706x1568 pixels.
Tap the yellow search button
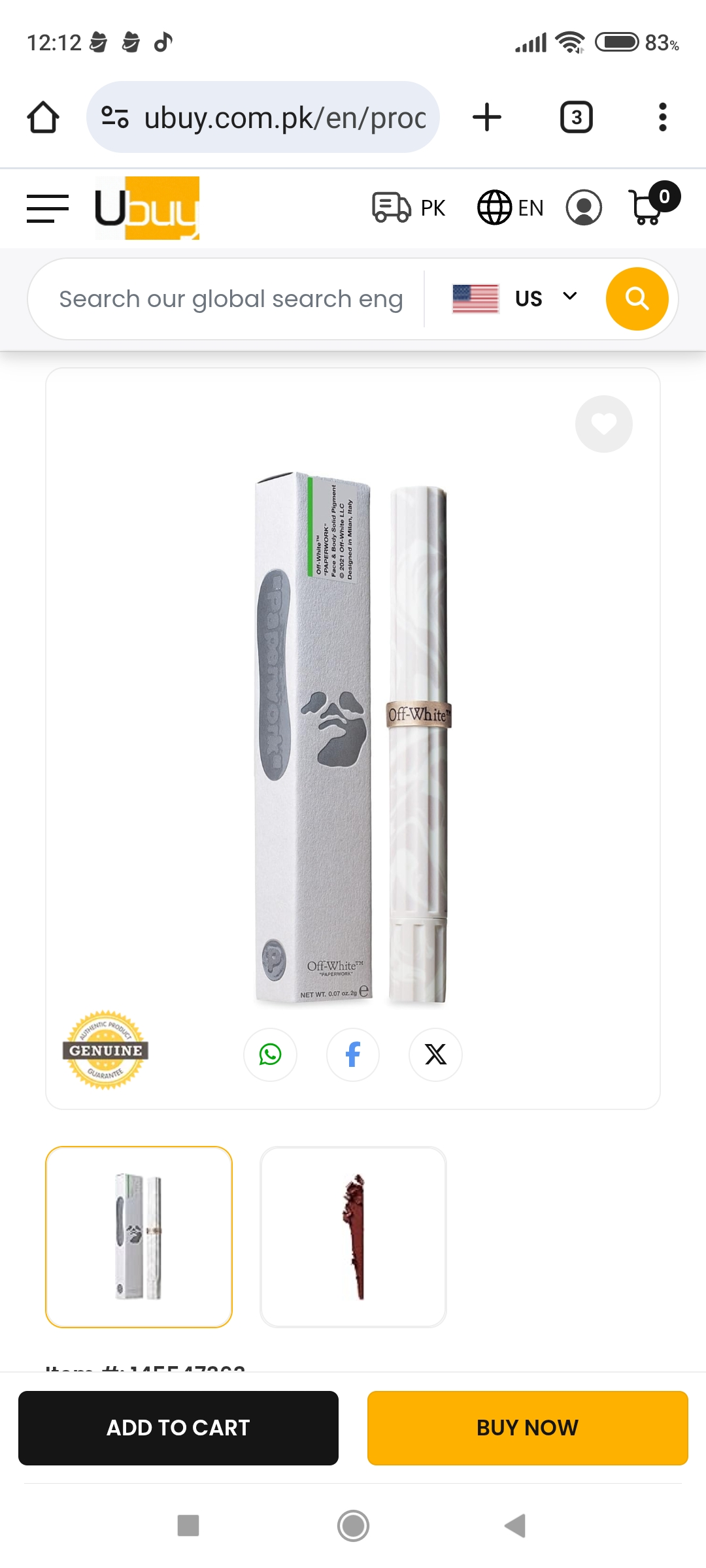point(637,299)
